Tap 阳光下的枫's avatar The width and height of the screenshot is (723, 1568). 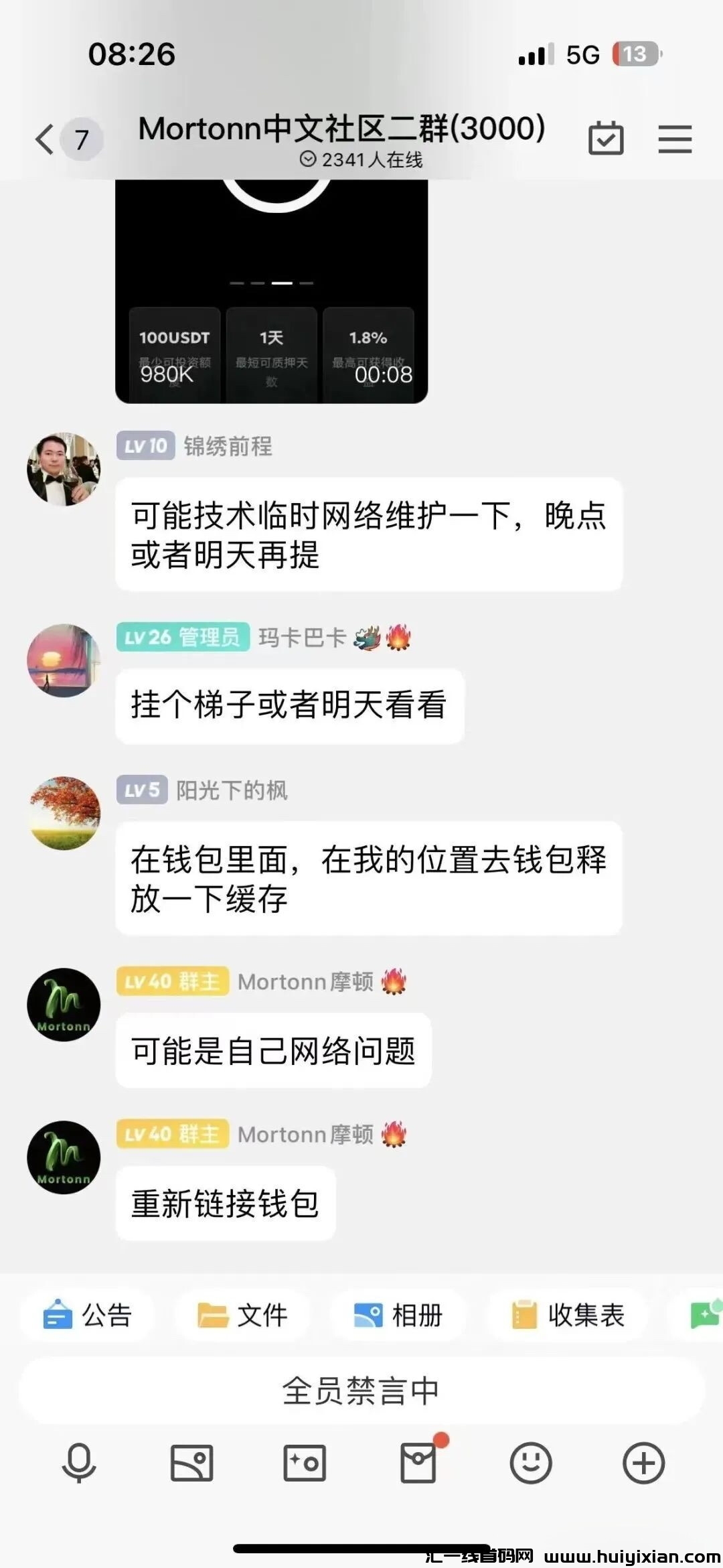pos(64,813)
